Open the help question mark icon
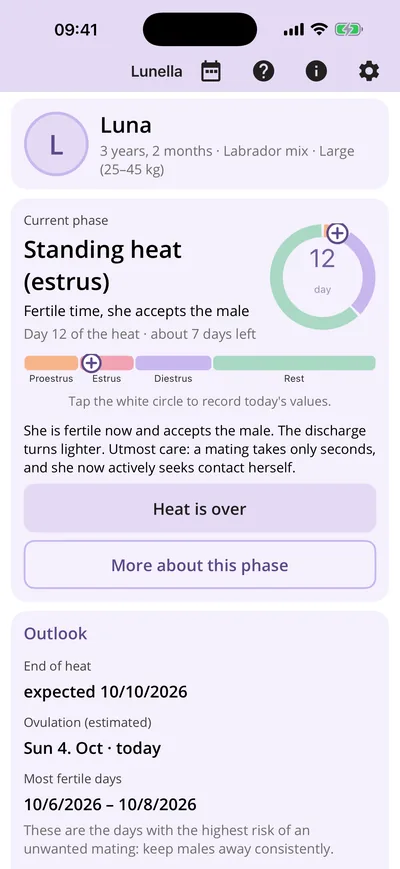 264,71
